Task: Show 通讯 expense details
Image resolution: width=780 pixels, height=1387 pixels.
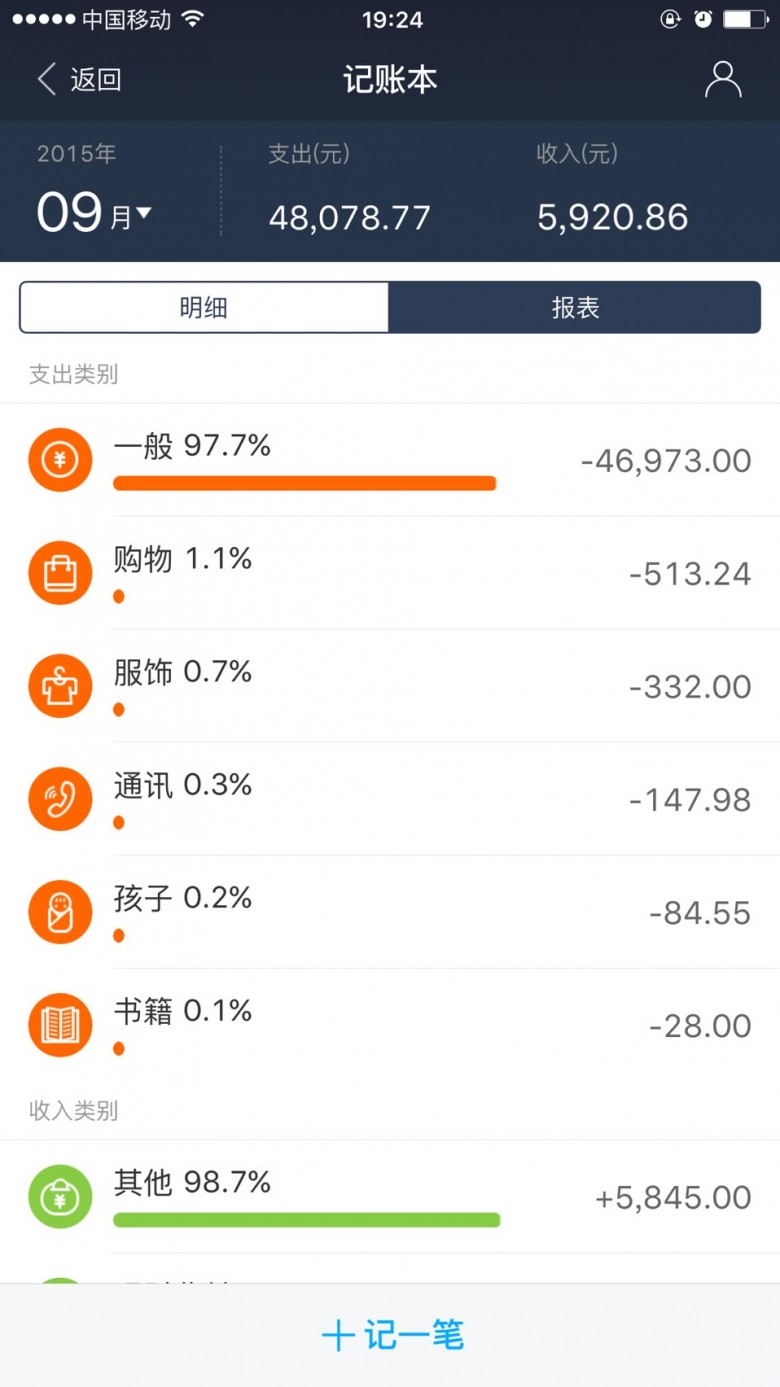Action: [x=390, y=800]
